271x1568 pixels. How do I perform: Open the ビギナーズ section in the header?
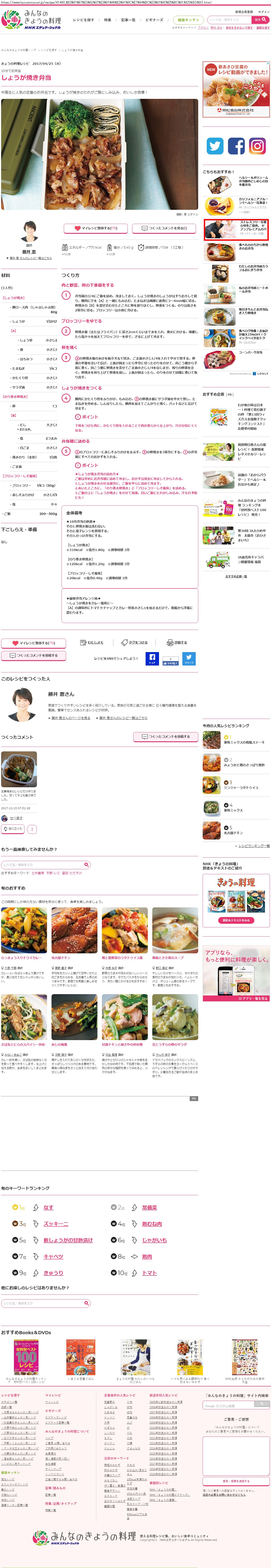point(154,20)
